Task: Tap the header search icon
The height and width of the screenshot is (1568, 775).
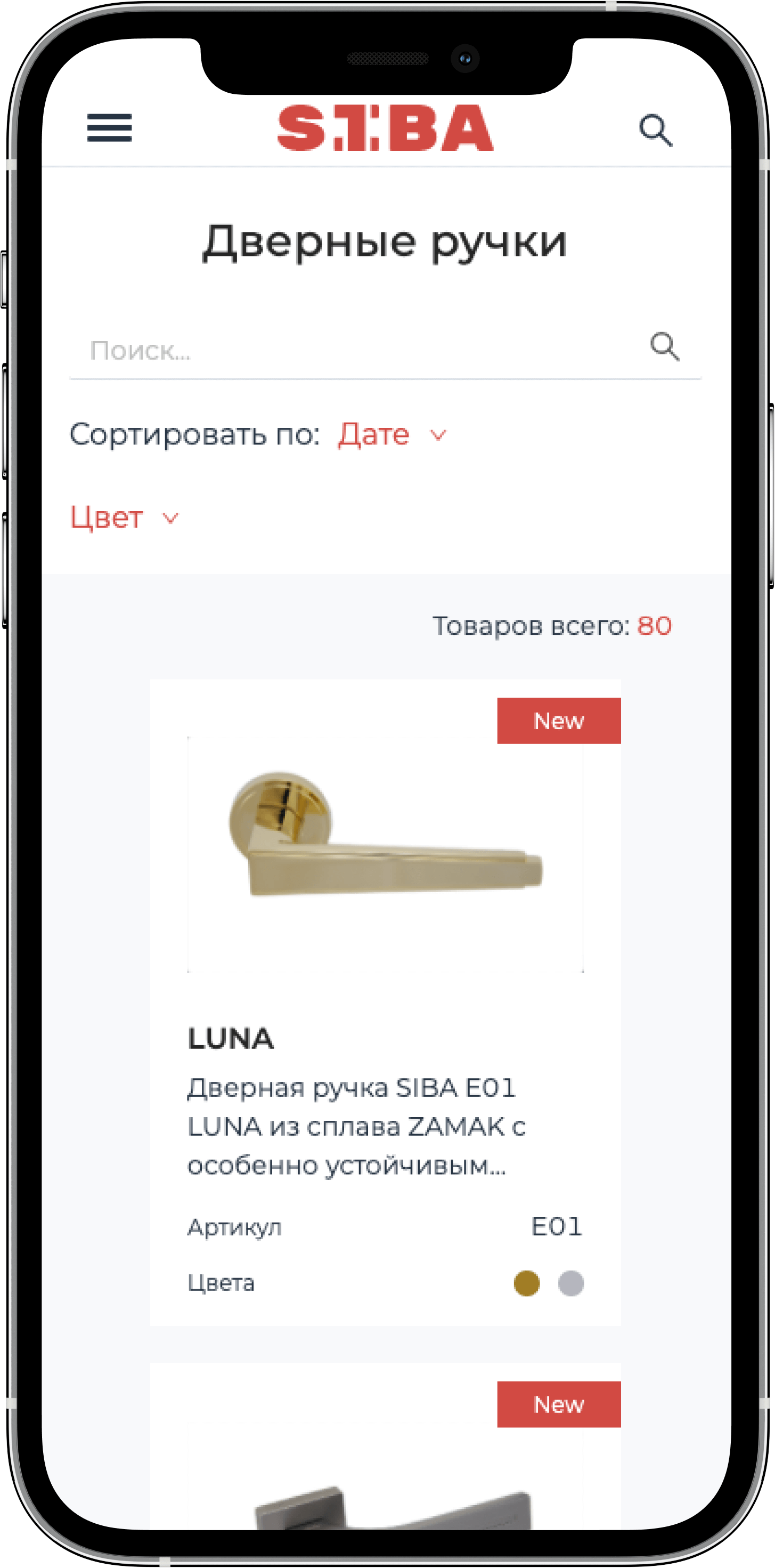Action: pos(655,130)
